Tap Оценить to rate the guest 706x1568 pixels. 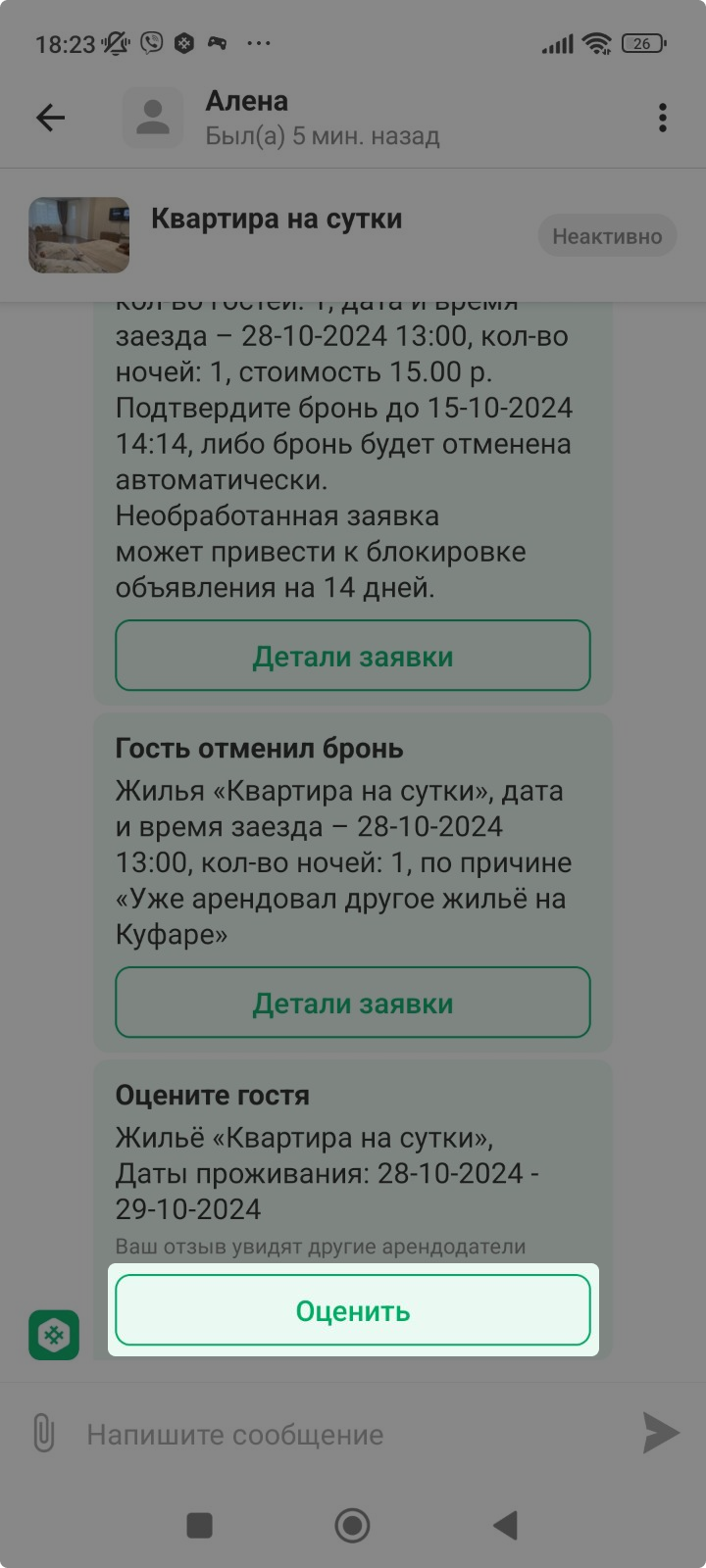click(x=353, y=1310)
